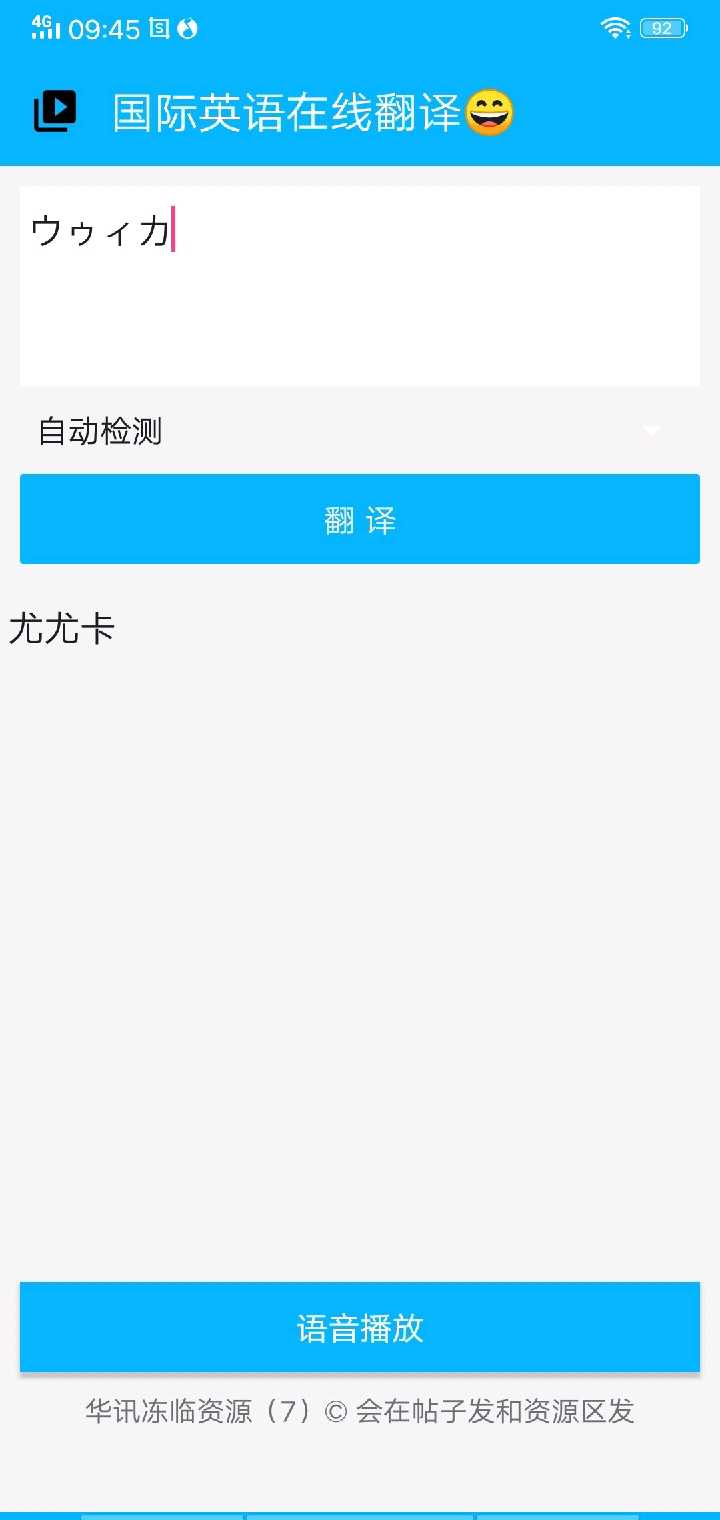Focus the text input containing ウゥィカ
The width and height of the screenshot is (720, 1520).
pyautogui.click(x=360, y=286)
